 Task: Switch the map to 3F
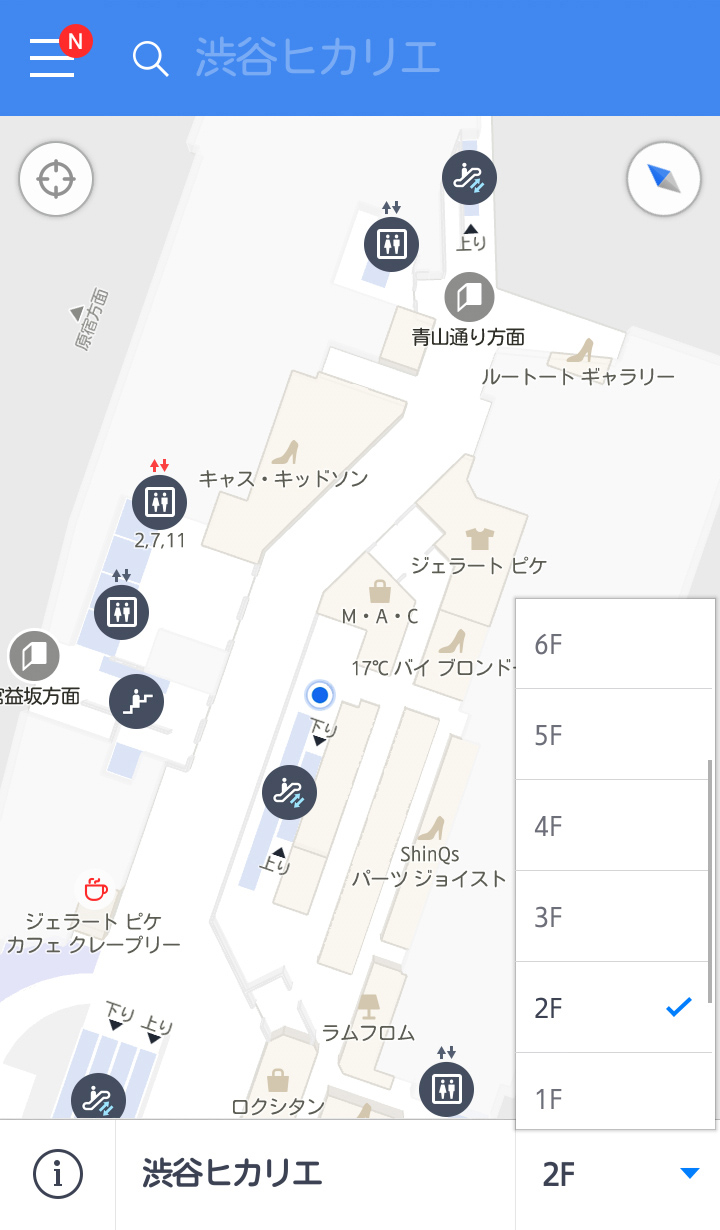[x=614, y=917]
